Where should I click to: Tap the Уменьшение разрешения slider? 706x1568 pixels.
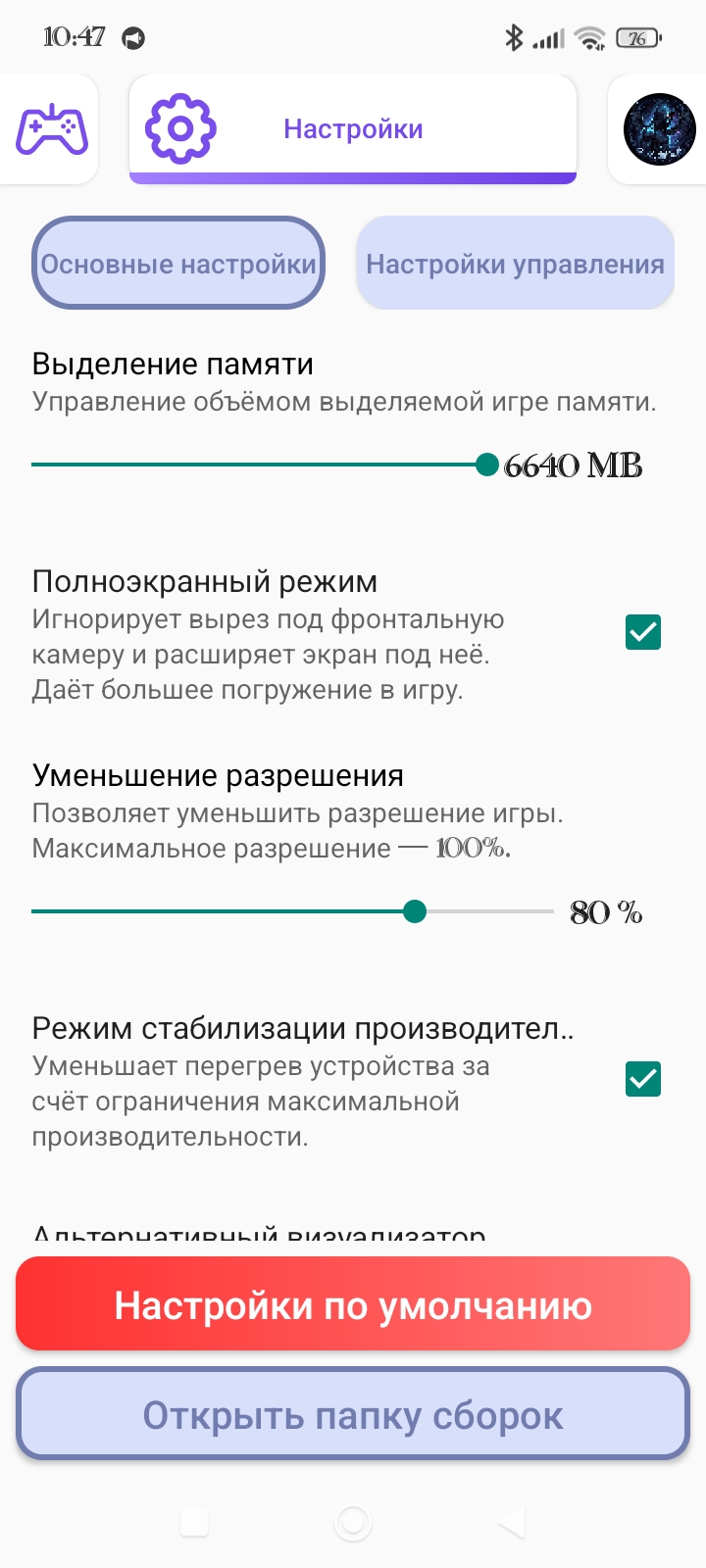tap(292, 911)
